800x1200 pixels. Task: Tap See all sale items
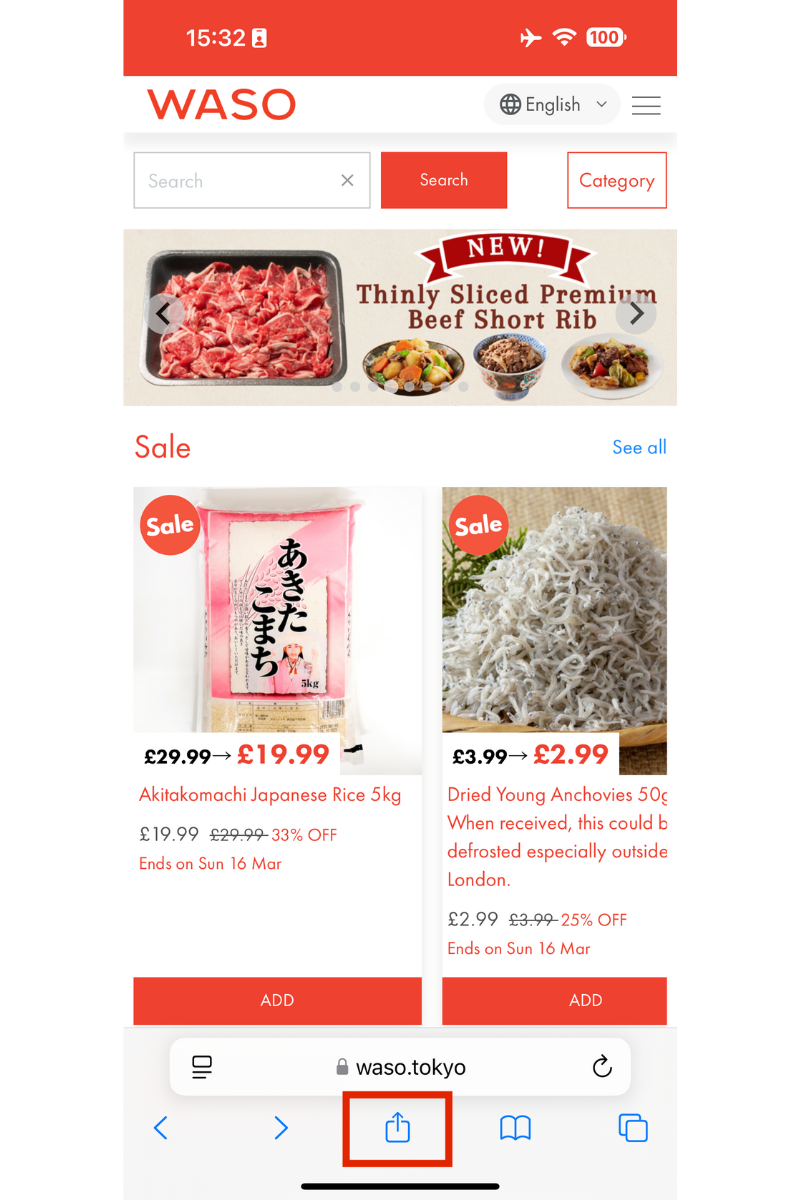tap(639, 447)
